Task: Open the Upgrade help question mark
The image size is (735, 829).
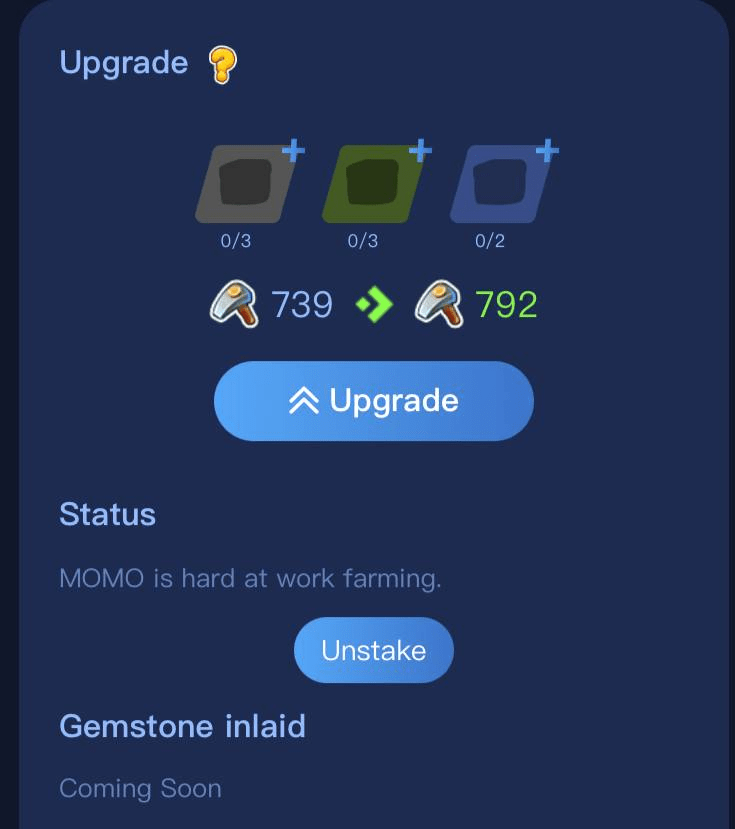Action: pos(222,65)
